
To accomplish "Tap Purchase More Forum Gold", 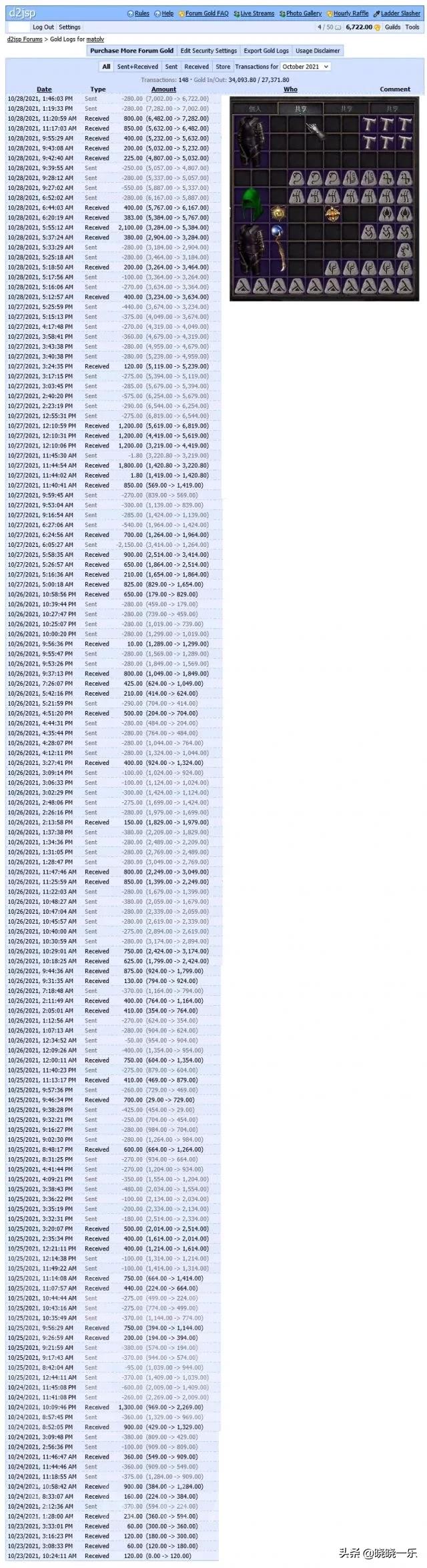I will click(x=131, y=51).
